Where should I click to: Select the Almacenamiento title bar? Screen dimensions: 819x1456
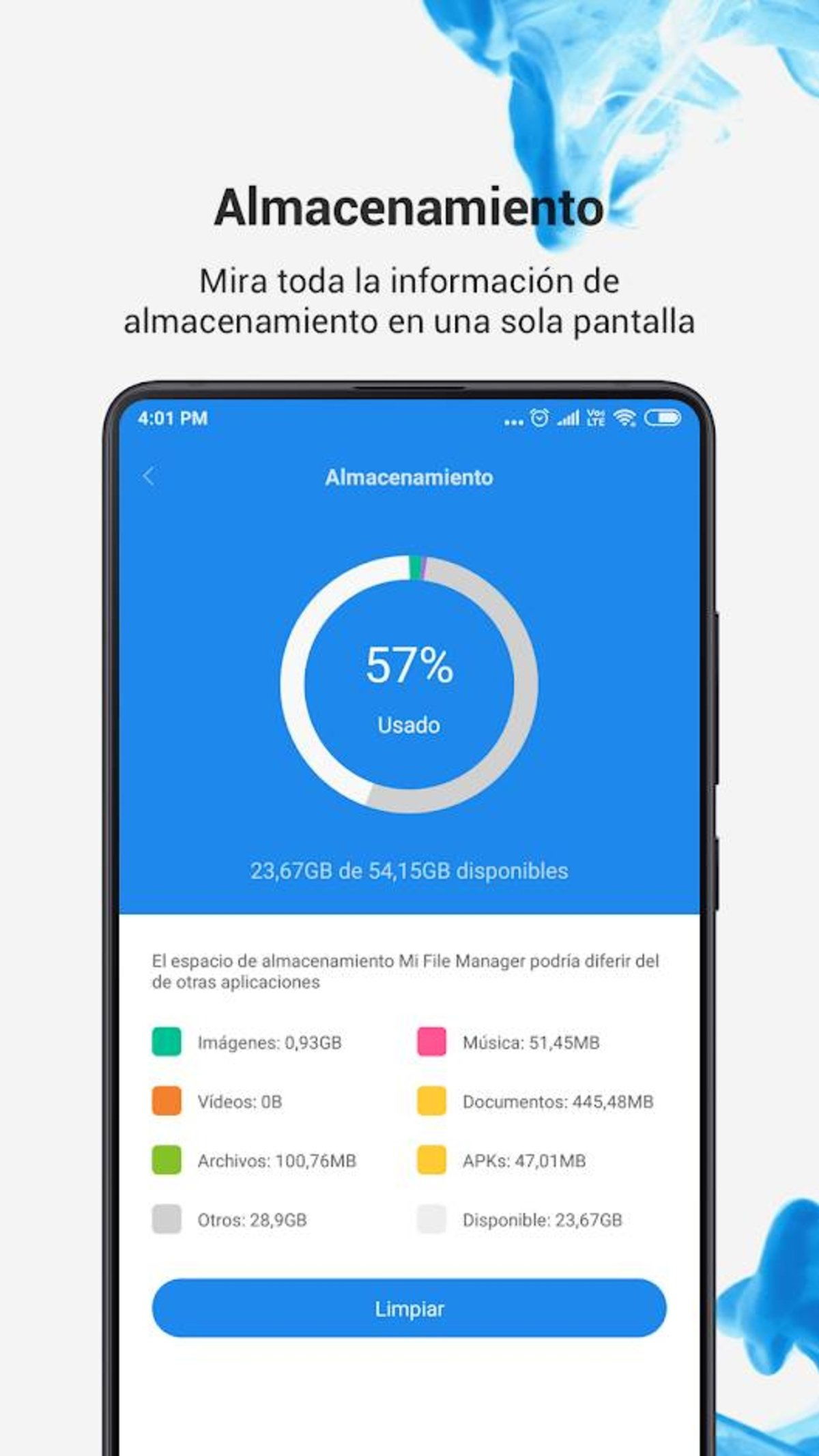[x=409, y=478]
